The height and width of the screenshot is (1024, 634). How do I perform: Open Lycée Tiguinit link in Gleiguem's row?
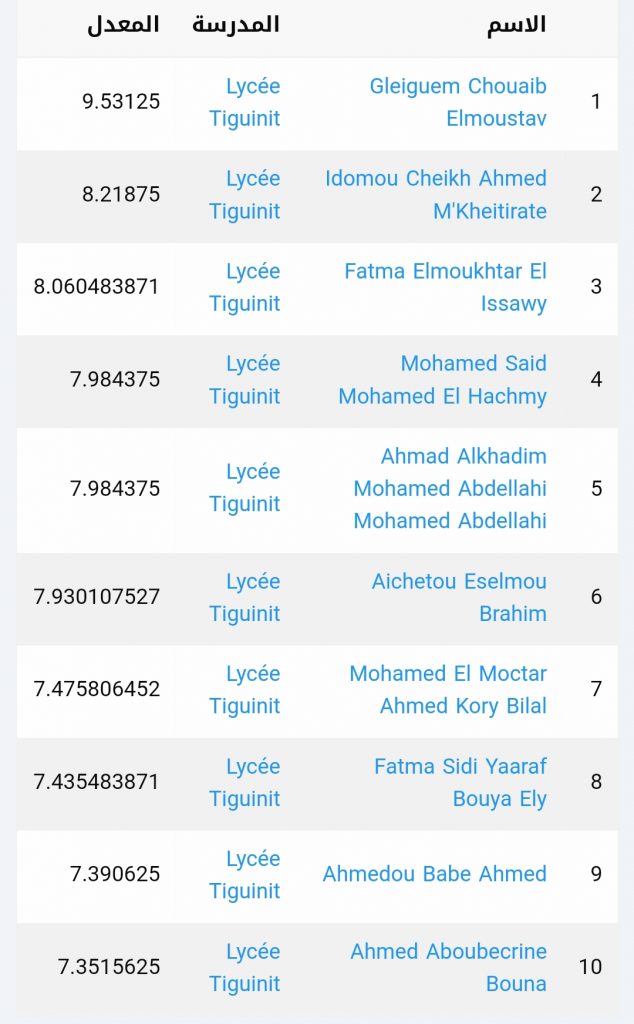244,103
